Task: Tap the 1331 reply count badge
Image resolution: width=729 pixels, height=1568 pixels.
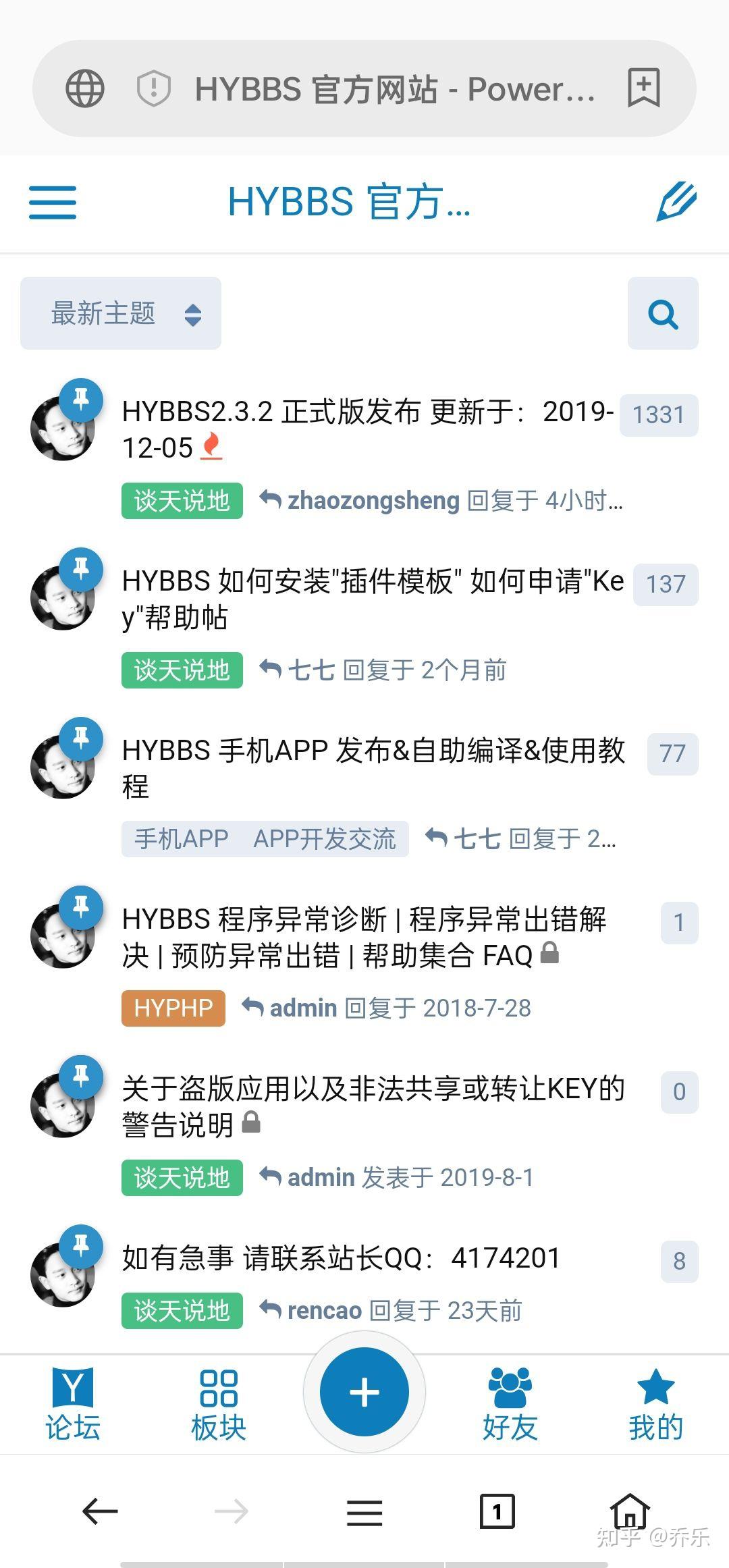Action: coord(657,414)
